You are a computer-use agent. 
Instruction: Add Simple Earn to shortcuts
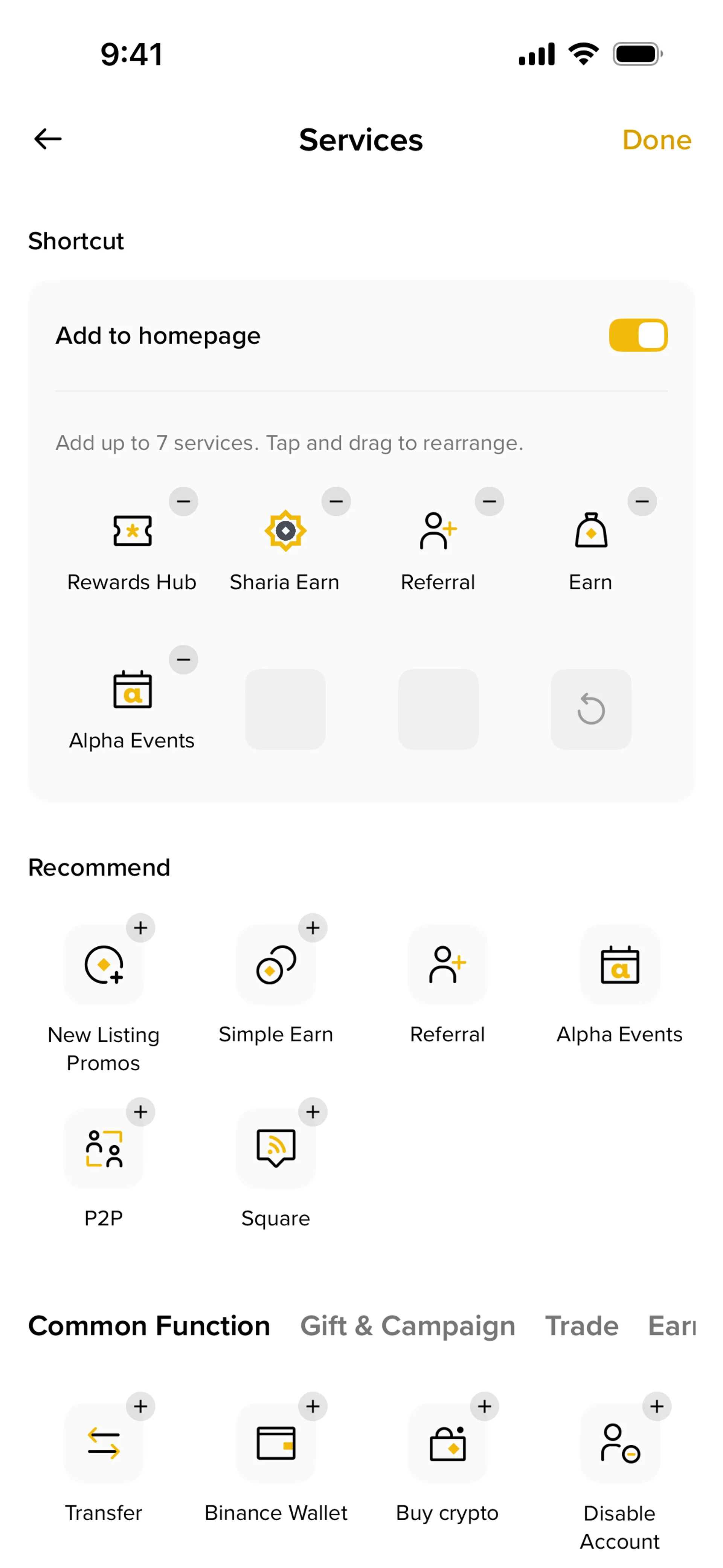(x=313, y=928)
